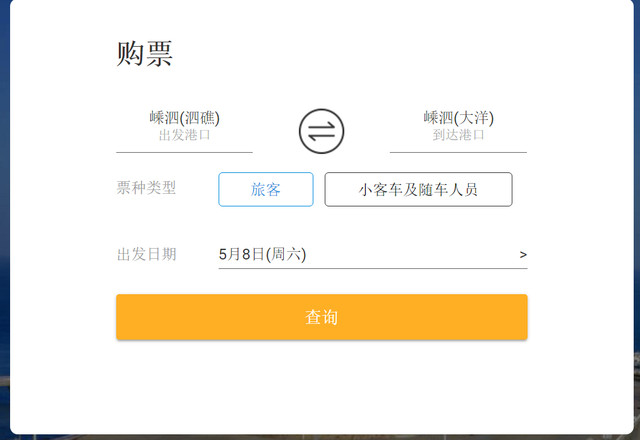Change the arrival port 嵊泗(大洋)
The height and width of the screenshot is (440, 640).
pos(458,126)
